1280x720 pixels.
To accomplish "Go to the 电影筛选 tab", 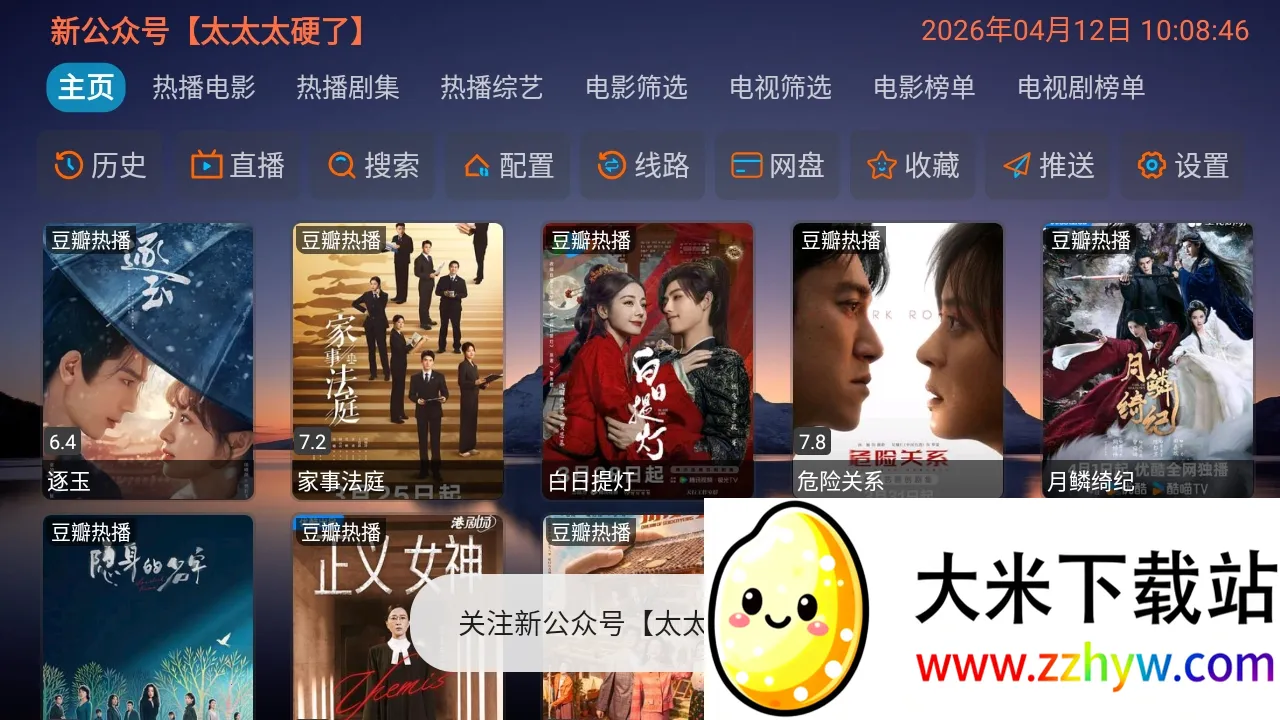I will click(636, 88).
